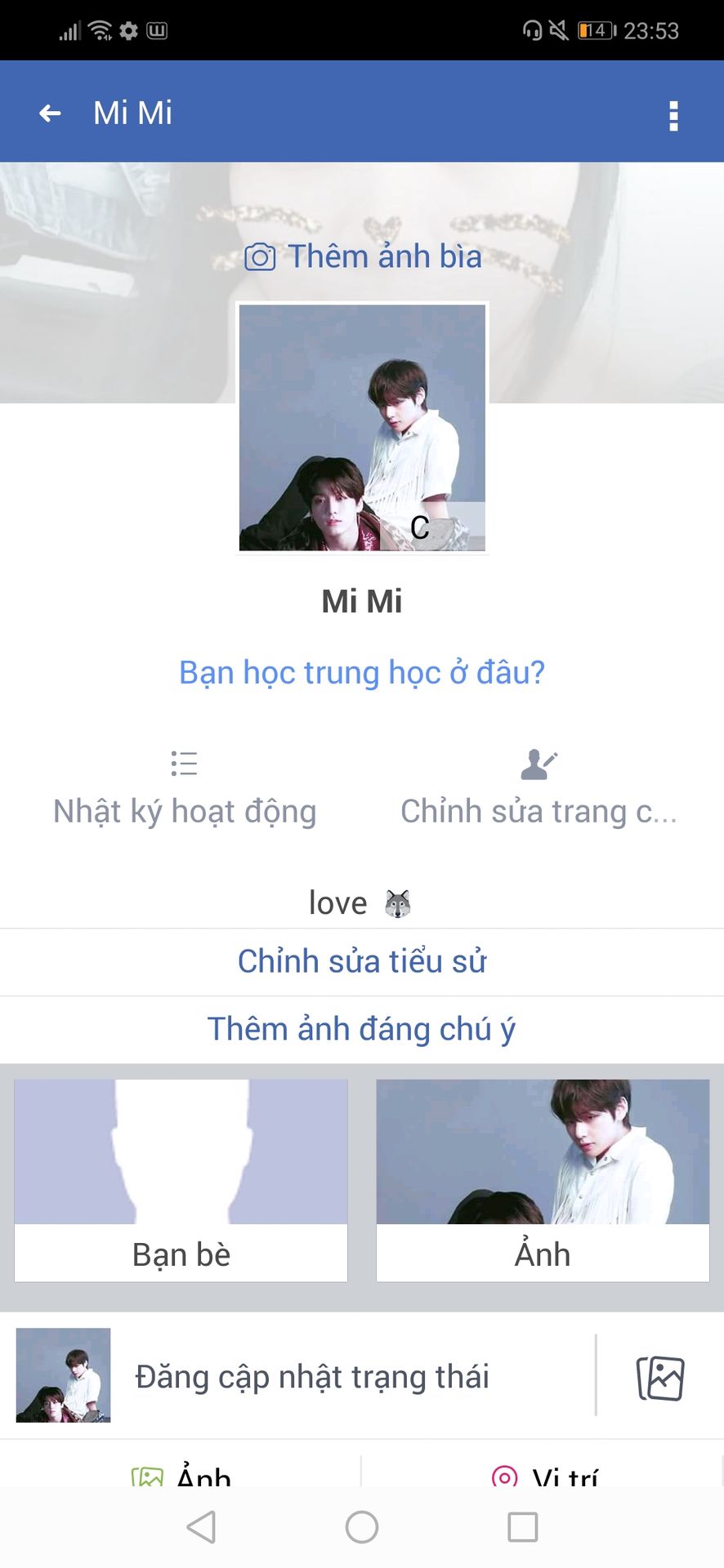Tap the system home button
The height and width of the screenshot is (1568, 724).
[x=362, y=1527]
